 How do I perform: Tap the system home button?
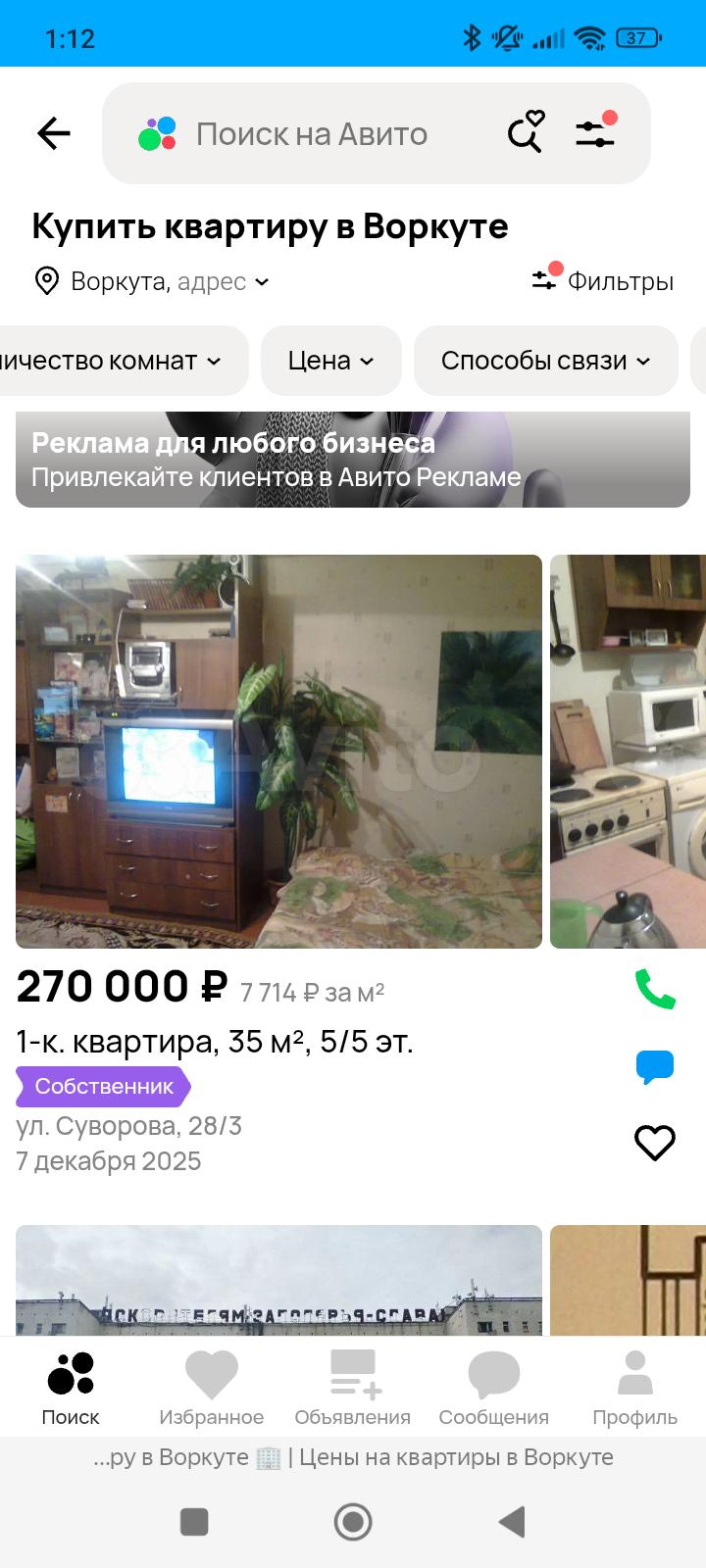(x=353, y=1522)
